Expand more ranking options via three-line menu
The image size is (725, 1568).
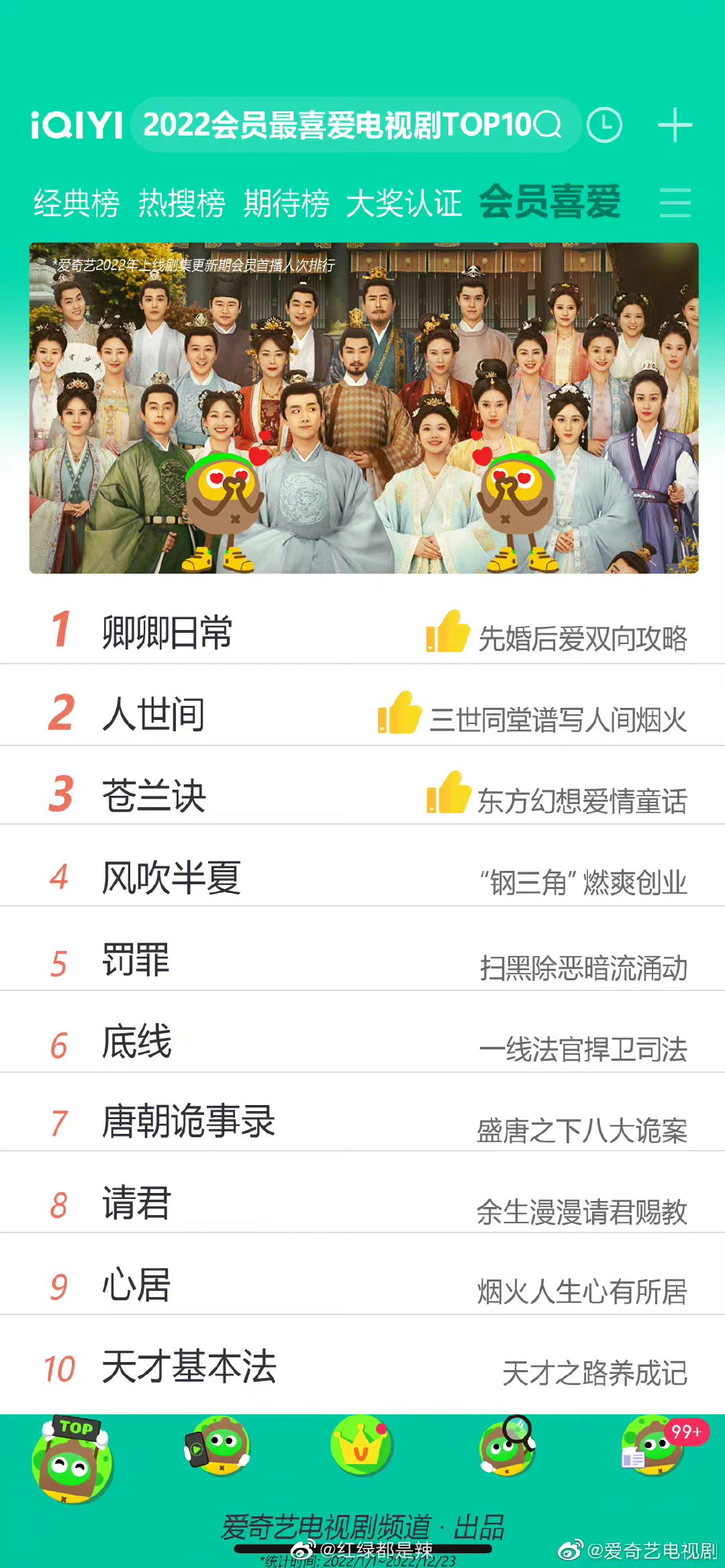pyautogui.click(x=675, y=203)
